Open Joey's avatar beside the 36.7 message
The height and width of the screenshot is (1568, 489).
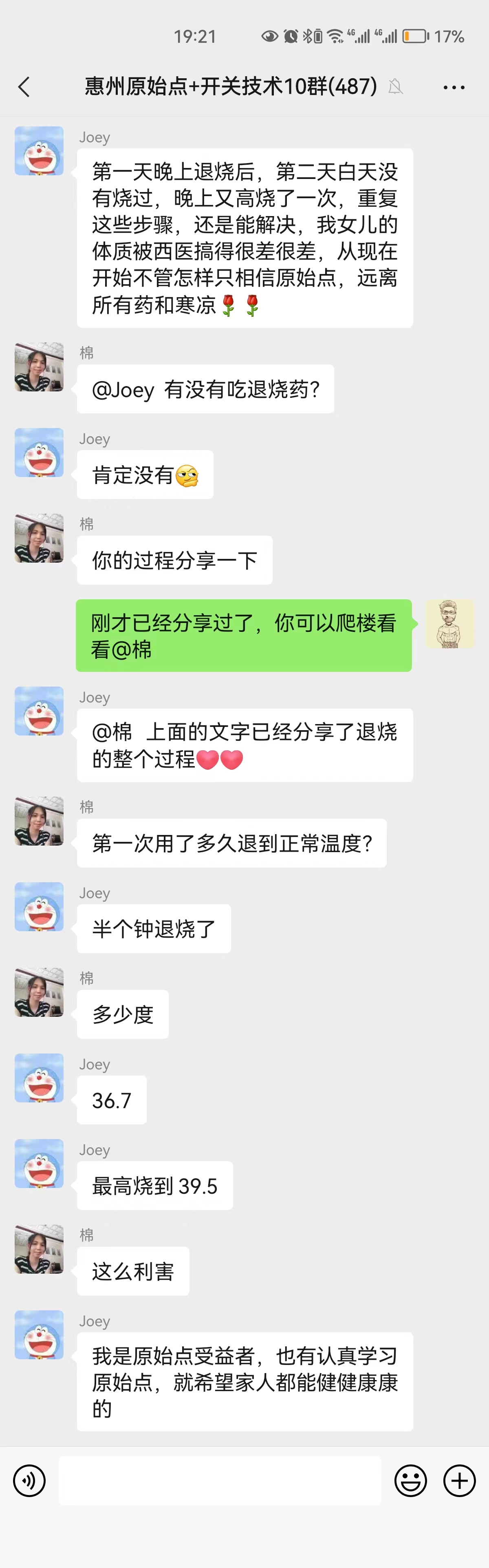(x=39, y=1078)
